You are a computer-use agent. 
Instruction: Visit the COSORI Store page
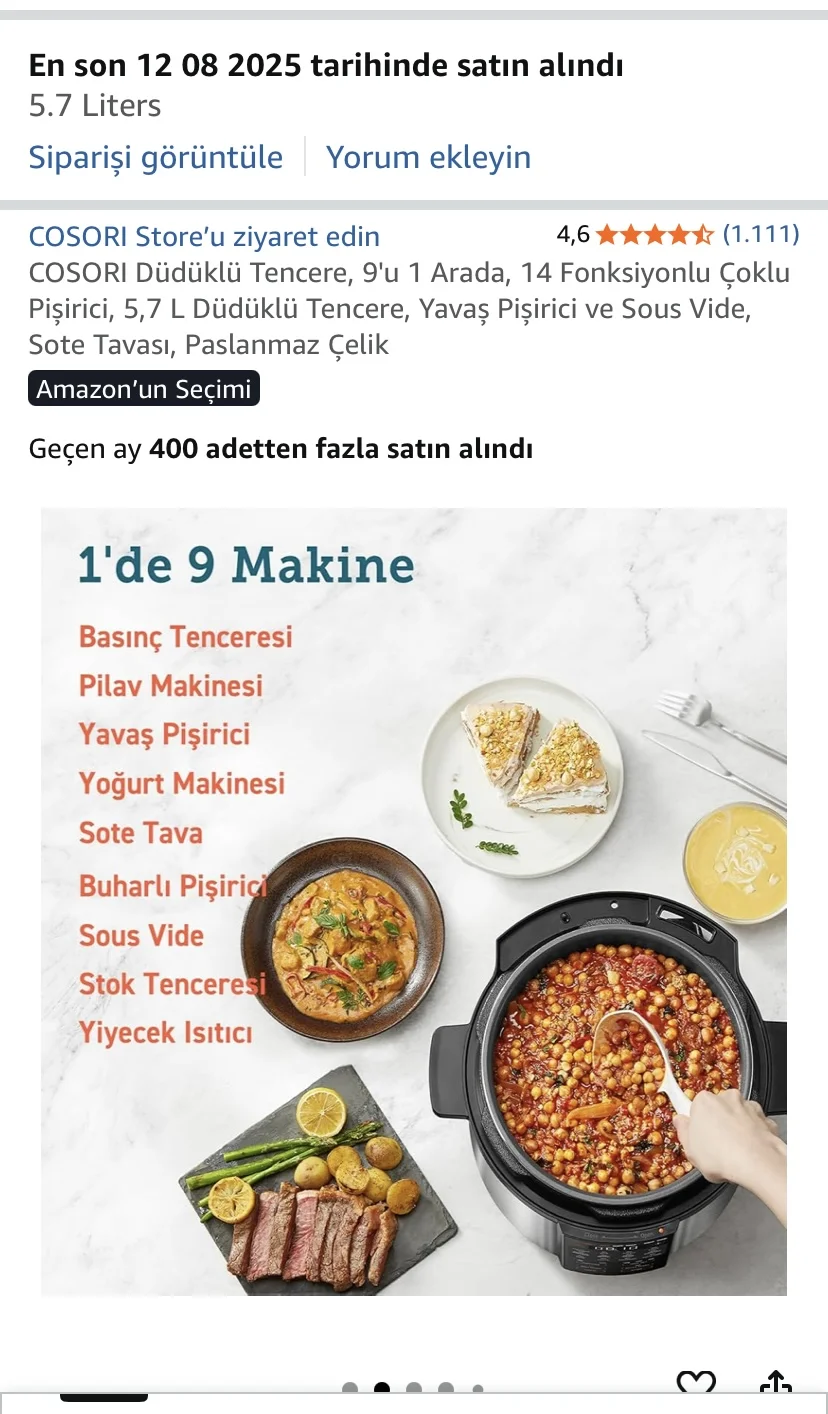click(x=204, y=237)
